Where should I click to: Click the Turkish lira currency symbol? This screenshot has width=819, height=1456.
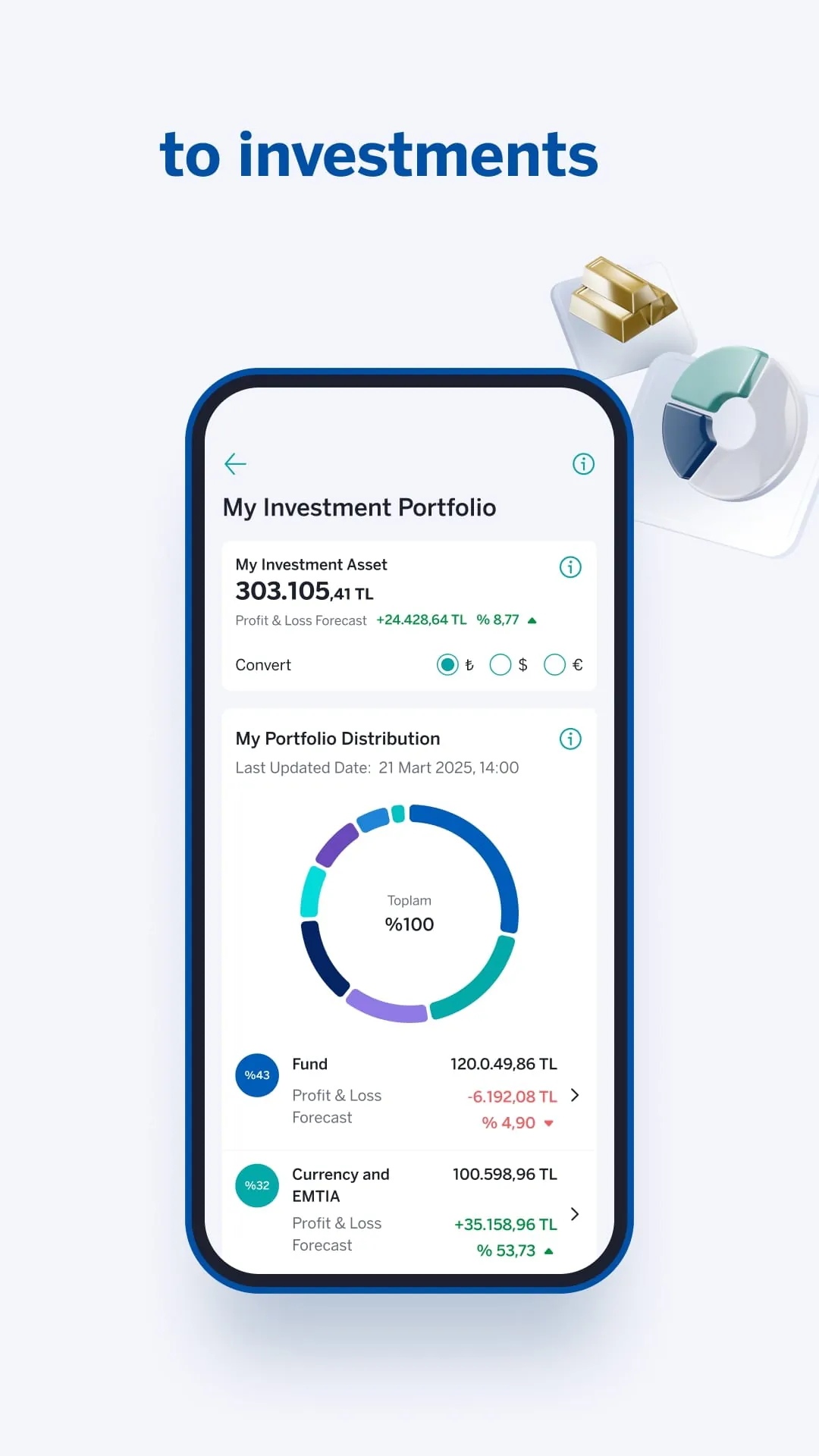[x=470, y=664]
